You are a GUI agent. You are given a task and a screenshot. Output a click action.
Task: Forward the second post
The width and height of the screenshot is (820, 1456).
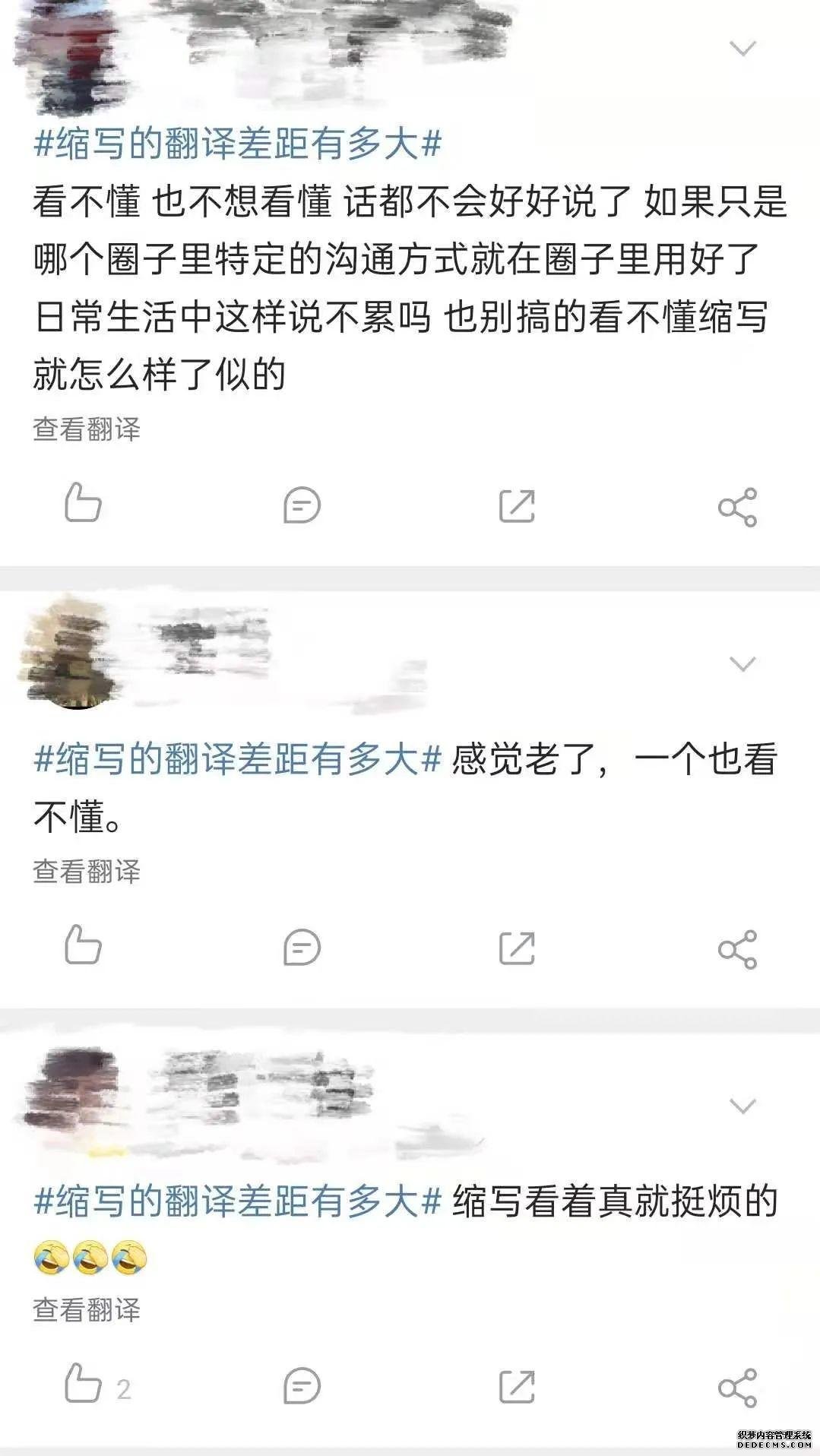(518, 946)
